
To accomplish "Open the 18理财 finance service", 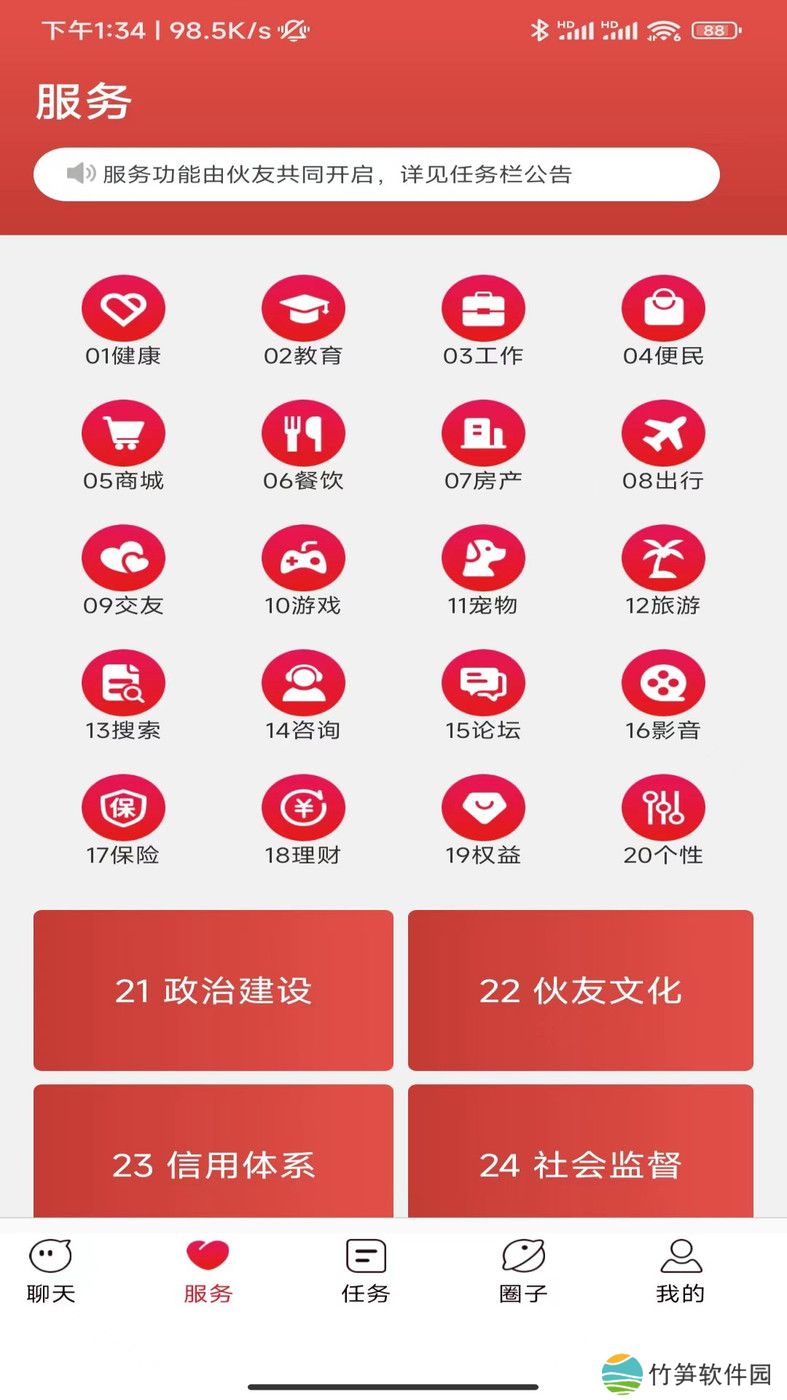I will (303, 808).
